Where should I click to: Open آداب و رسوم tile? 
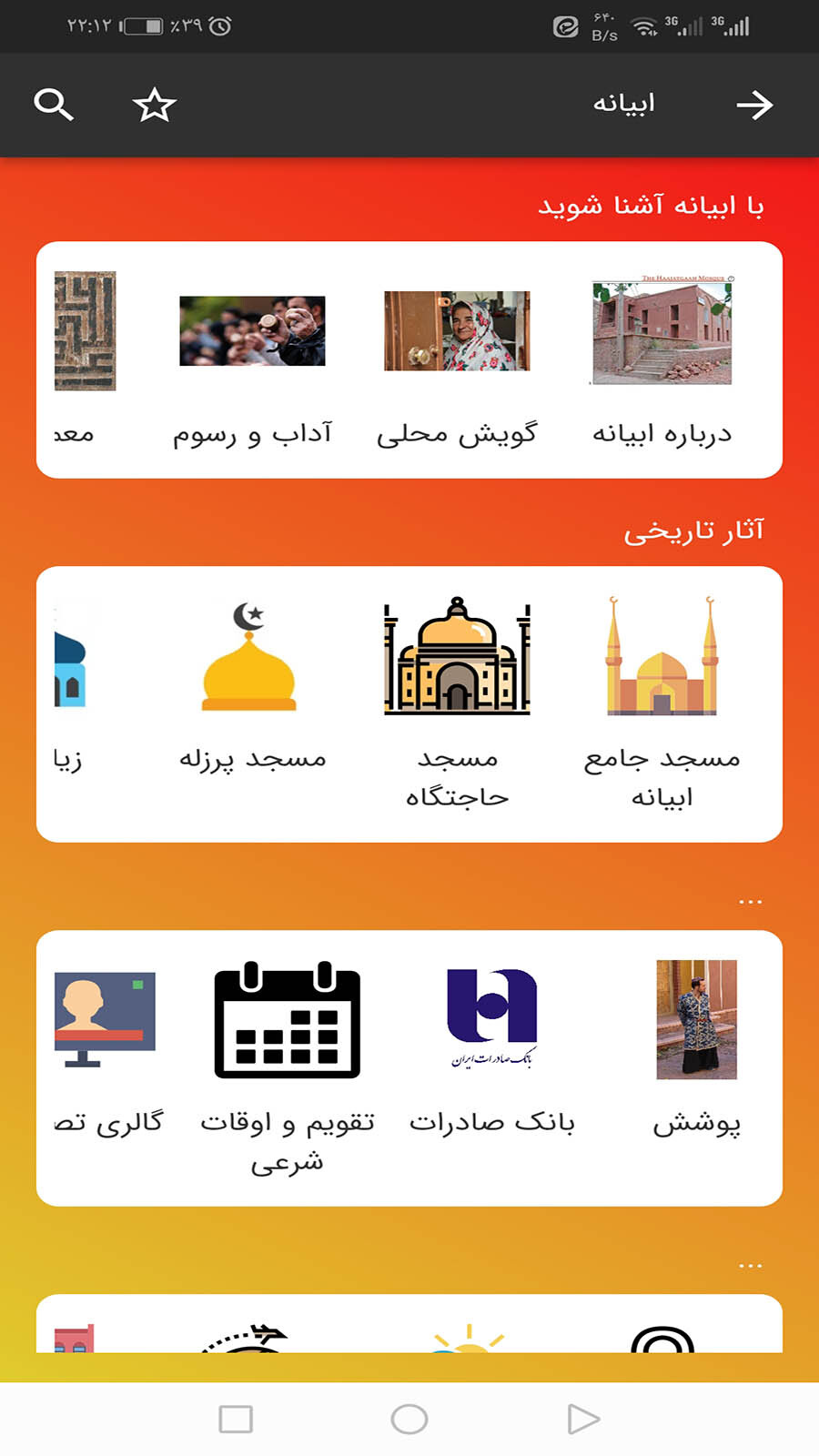252,359
